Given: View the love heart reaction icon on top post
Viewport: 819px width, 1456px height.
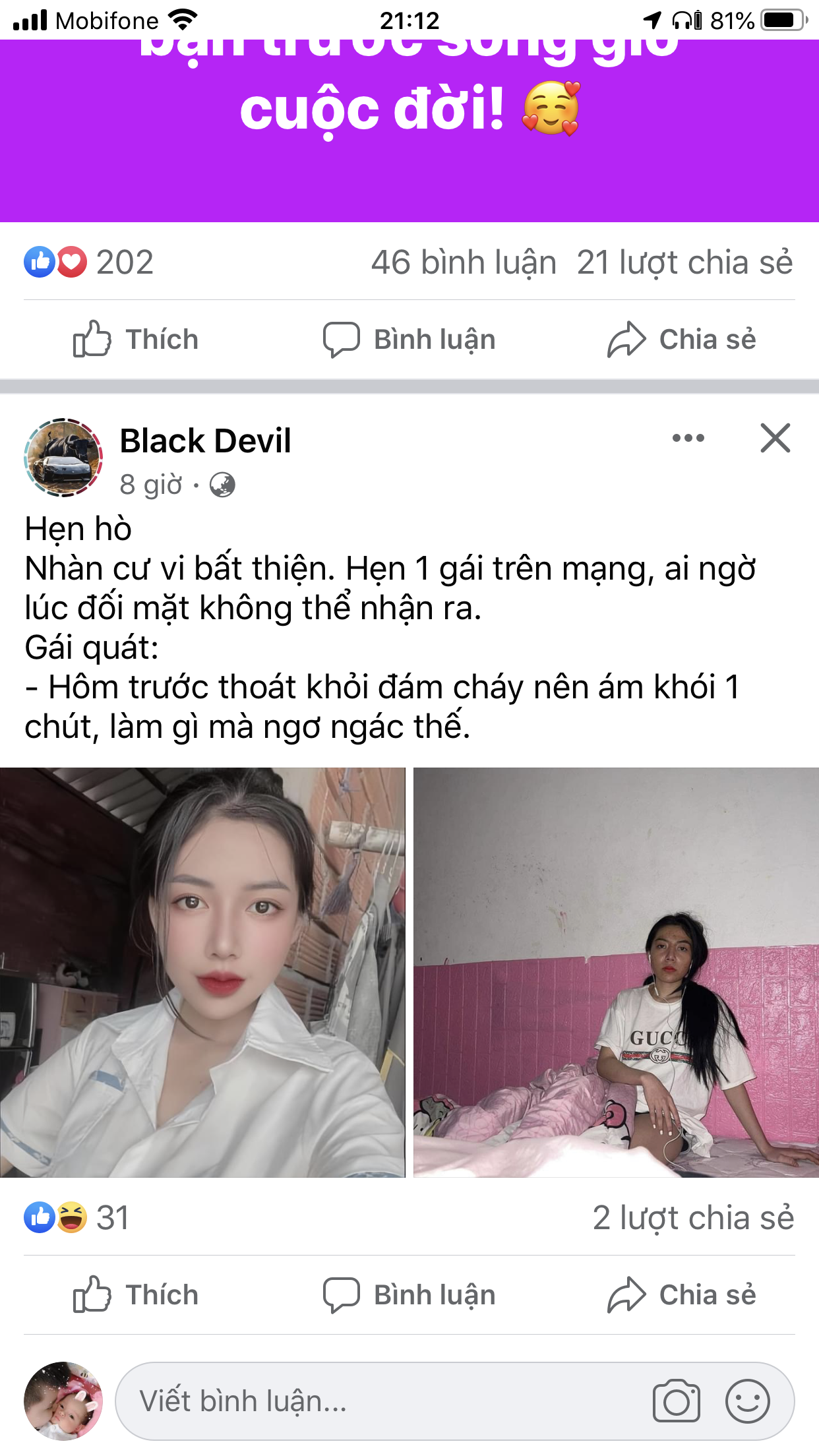Looking at the screenshot, I should coord(71,262).
